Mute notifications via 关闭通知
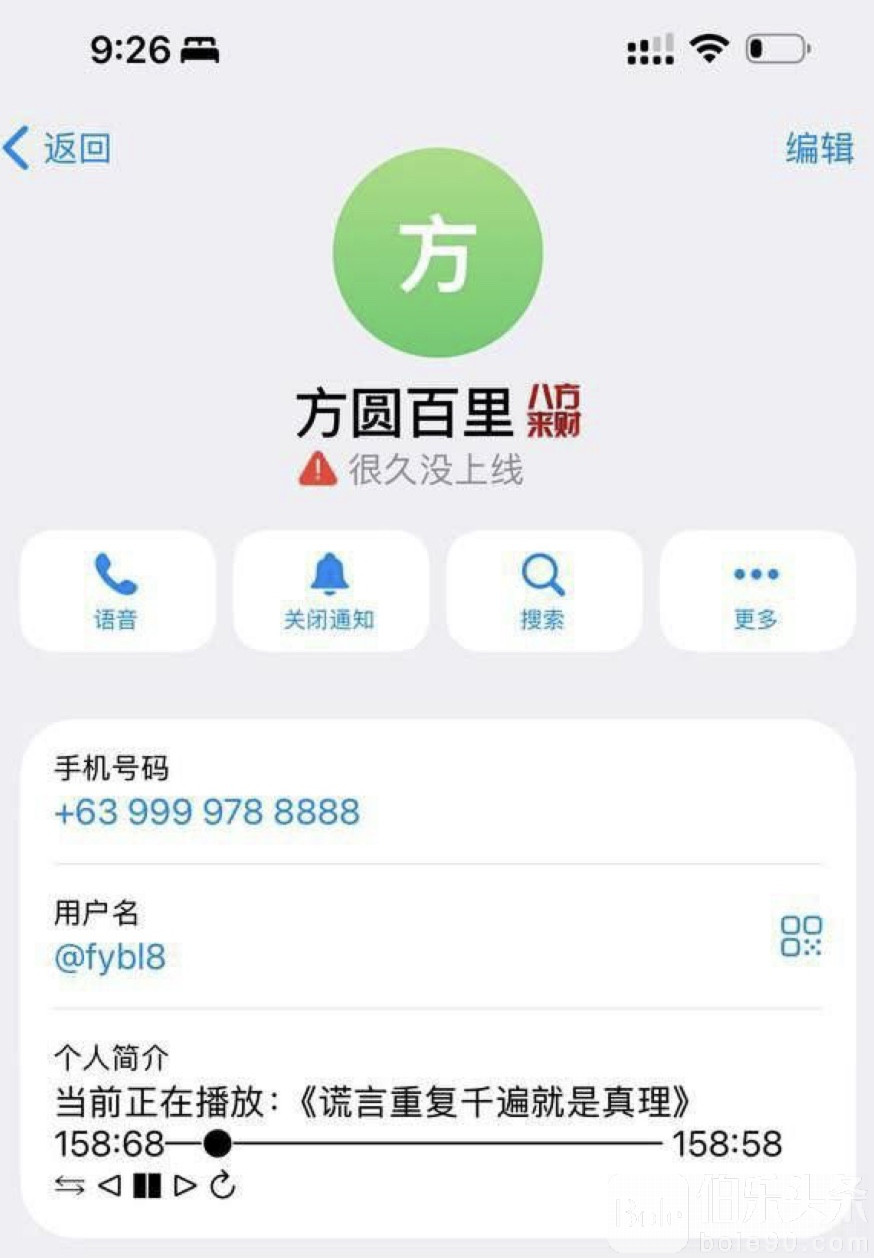The width and height of the screenshot is (874, 1258). tap(330, 591)
